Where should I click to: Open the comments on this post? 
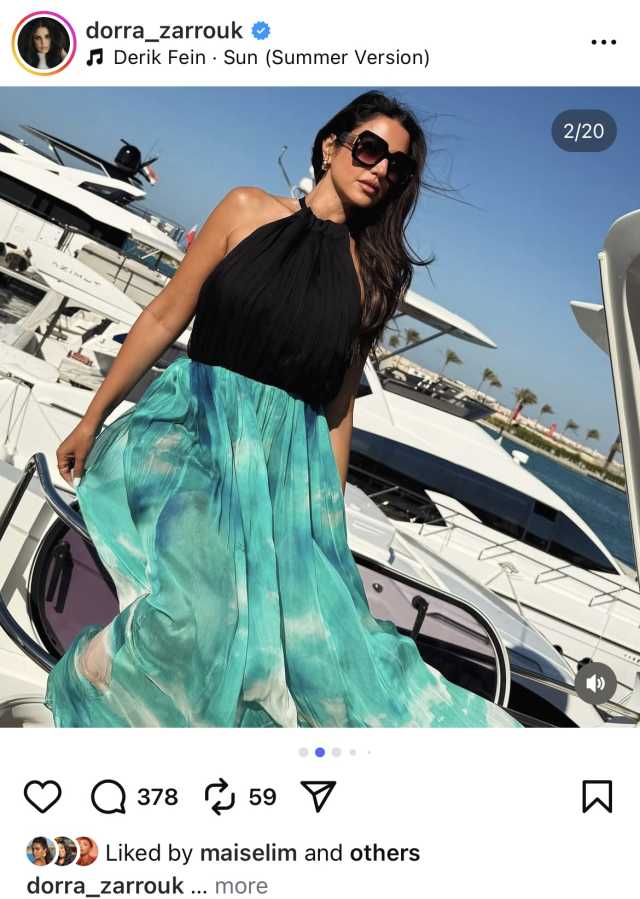(x=108, y=796)
